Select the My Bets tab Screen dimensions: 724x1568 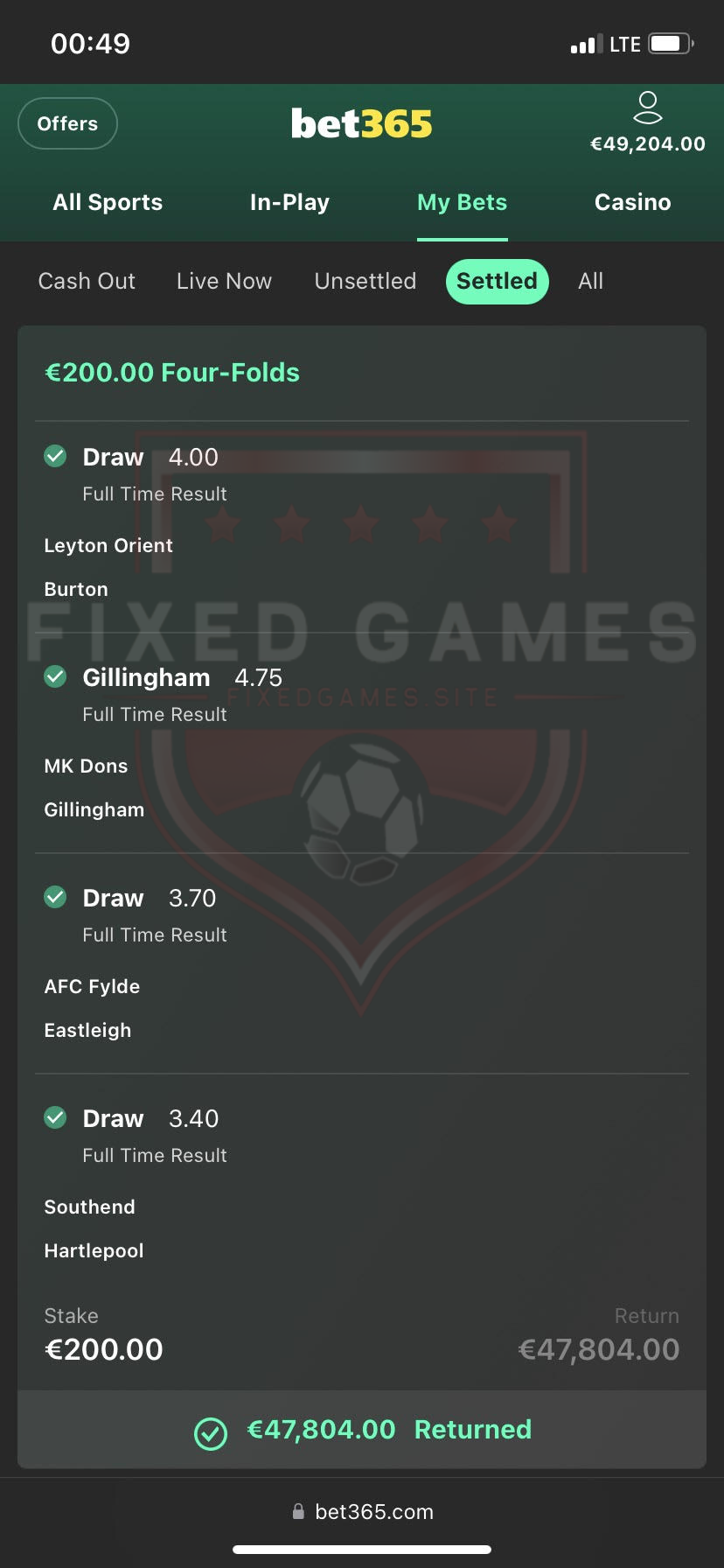coord(462,202)
